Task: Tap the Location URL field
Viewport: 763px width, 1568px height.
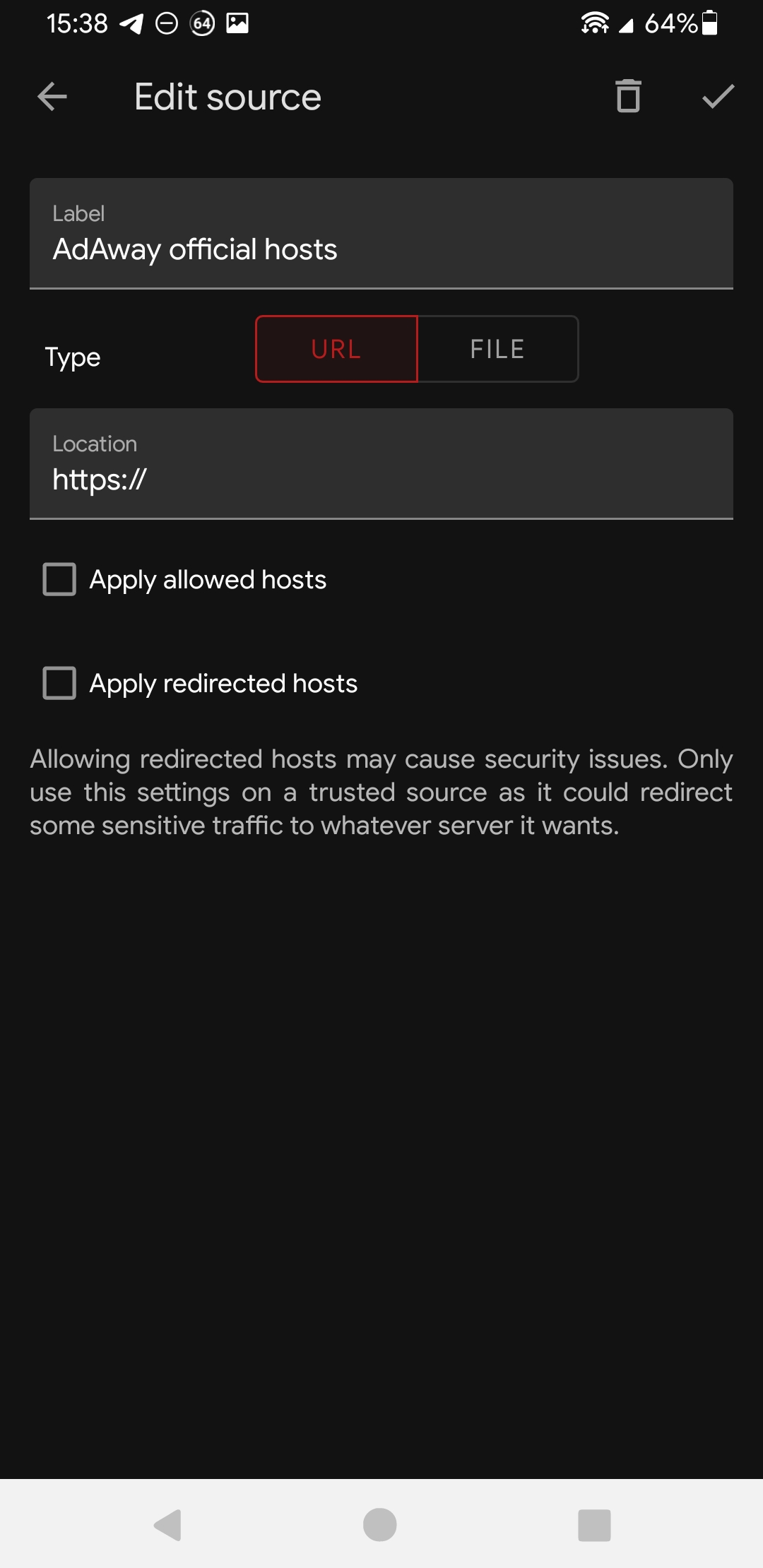Action: click(381, 464)
